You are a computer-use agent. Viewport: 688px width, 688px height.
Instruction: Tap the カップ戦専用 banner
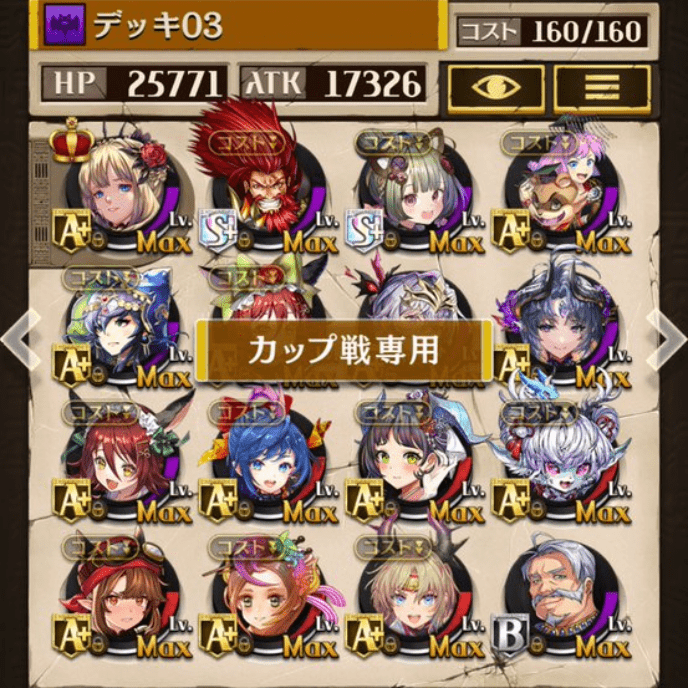click(343, 350)
